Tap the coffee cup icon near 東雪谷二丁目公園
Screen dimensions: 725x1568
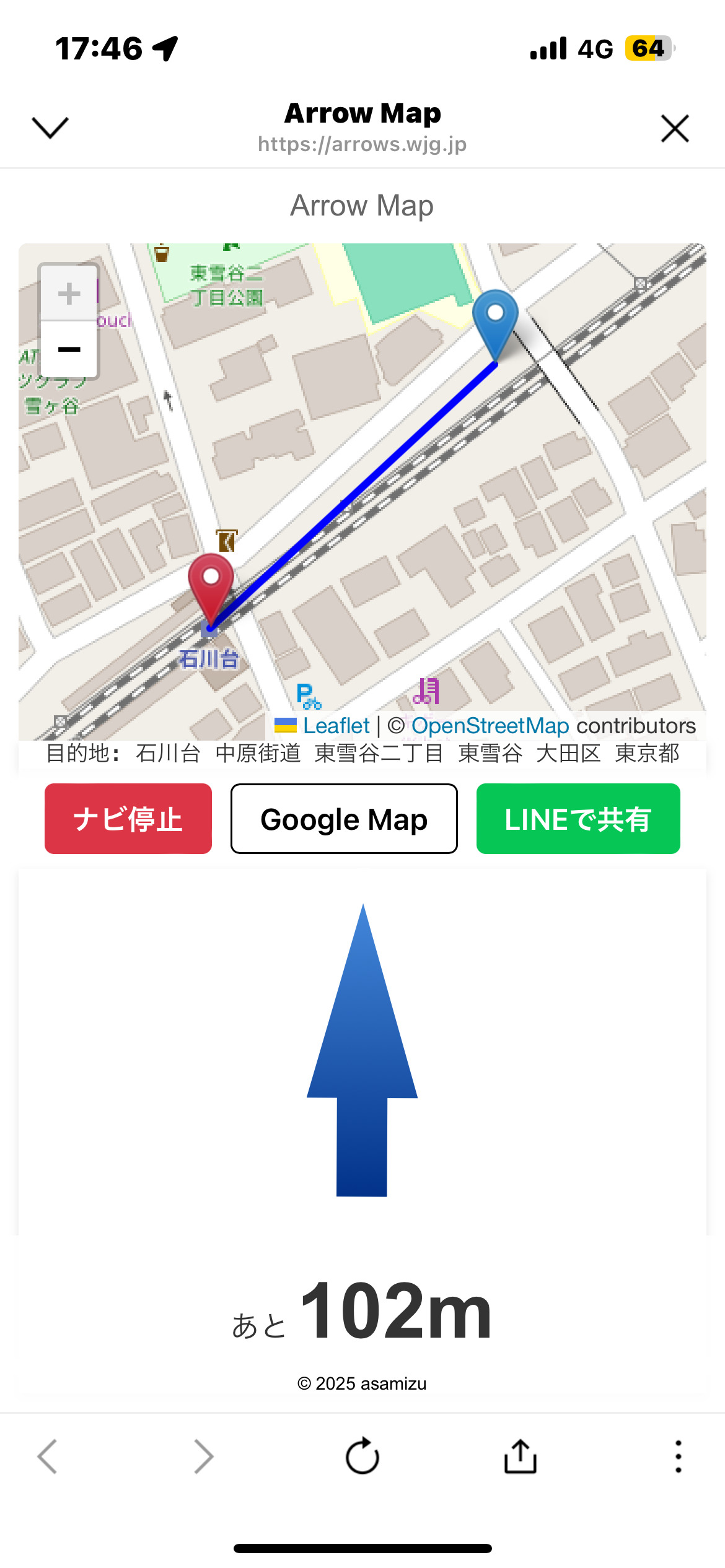pyautogui.click(x=162, y=254)
